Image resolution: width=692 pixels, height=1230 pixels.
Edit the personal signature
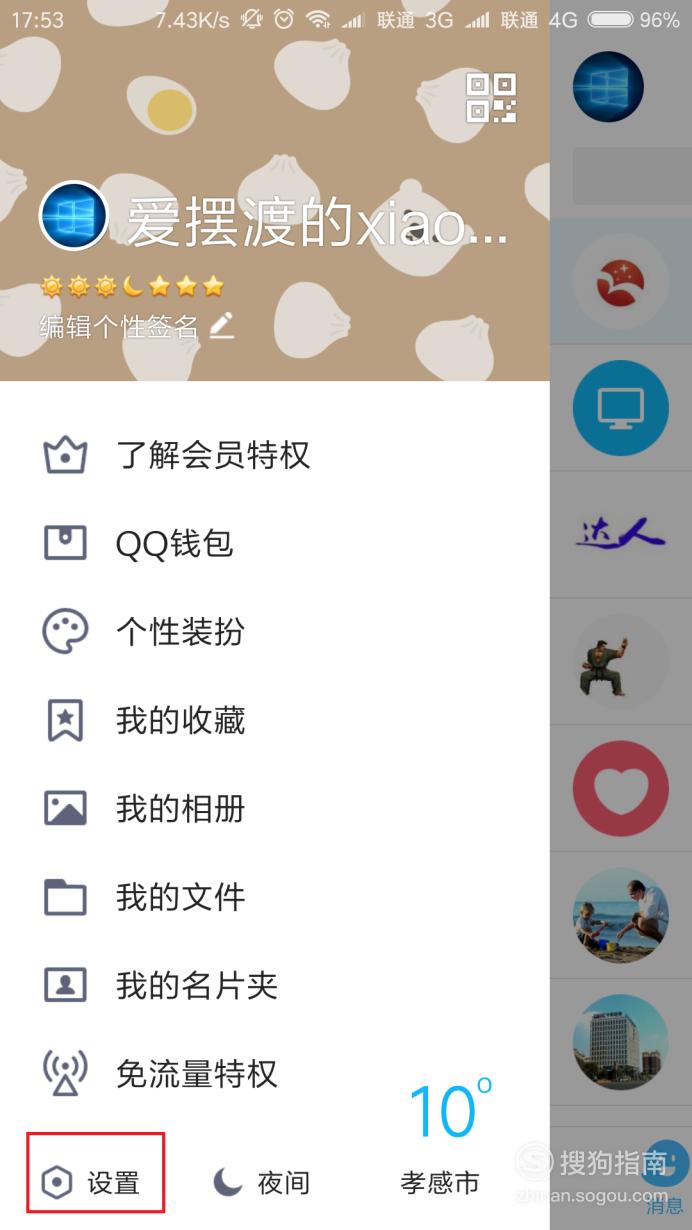[x=136, y=326]
